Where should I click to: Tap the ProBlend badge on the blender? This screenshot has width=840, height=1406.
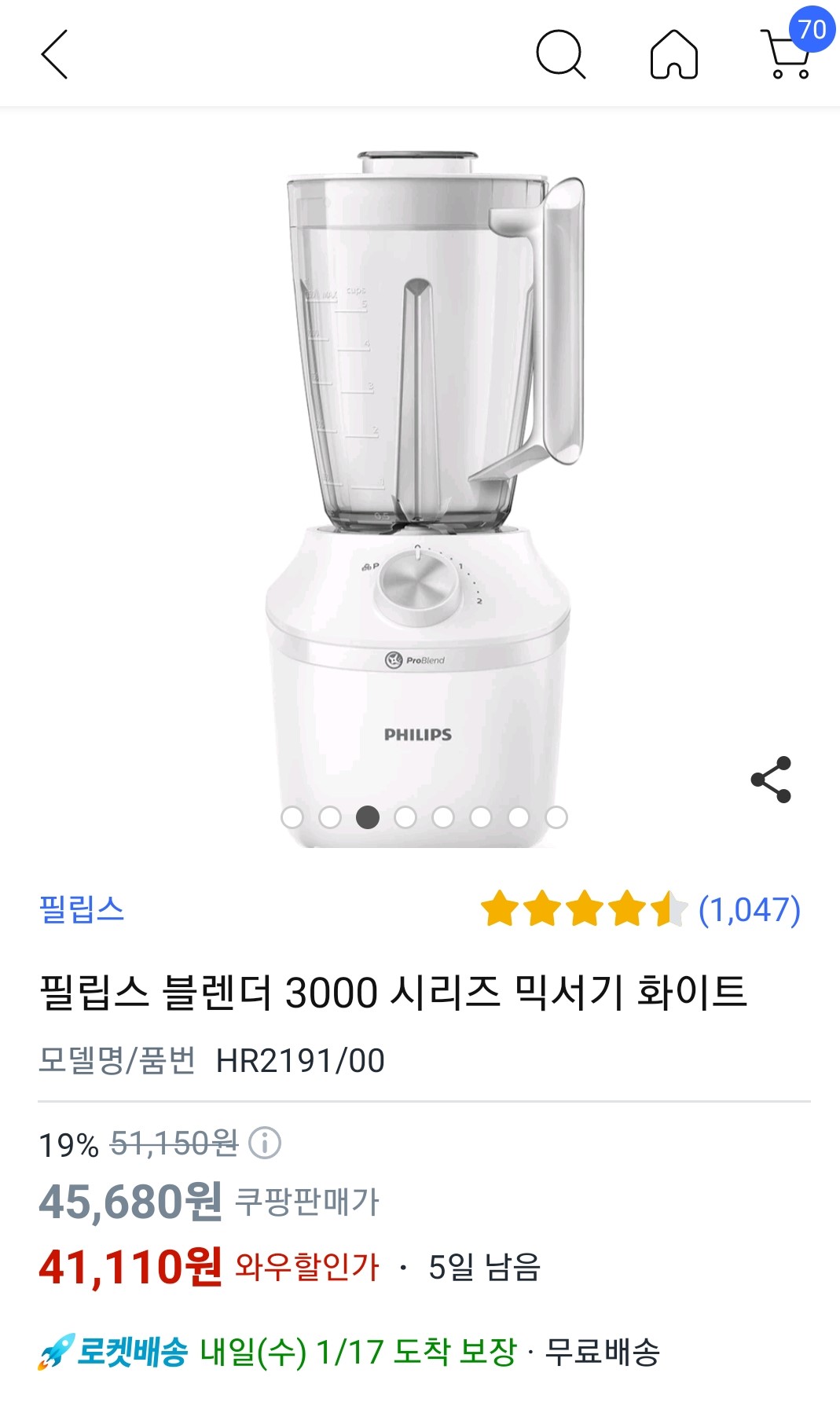[x=417, y=660]
